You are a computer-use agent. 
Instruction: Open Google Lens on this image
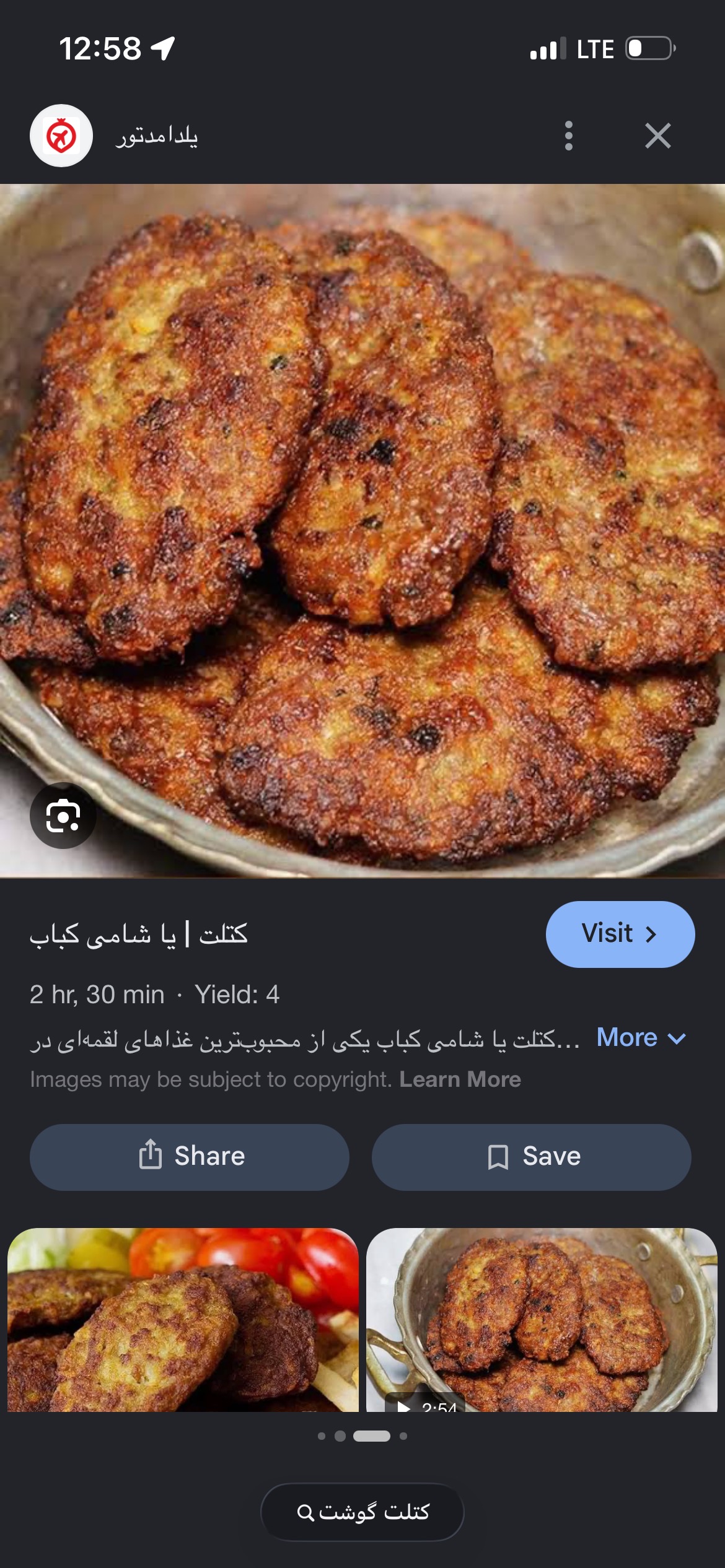pyautogui.click(x=63, y=815)
